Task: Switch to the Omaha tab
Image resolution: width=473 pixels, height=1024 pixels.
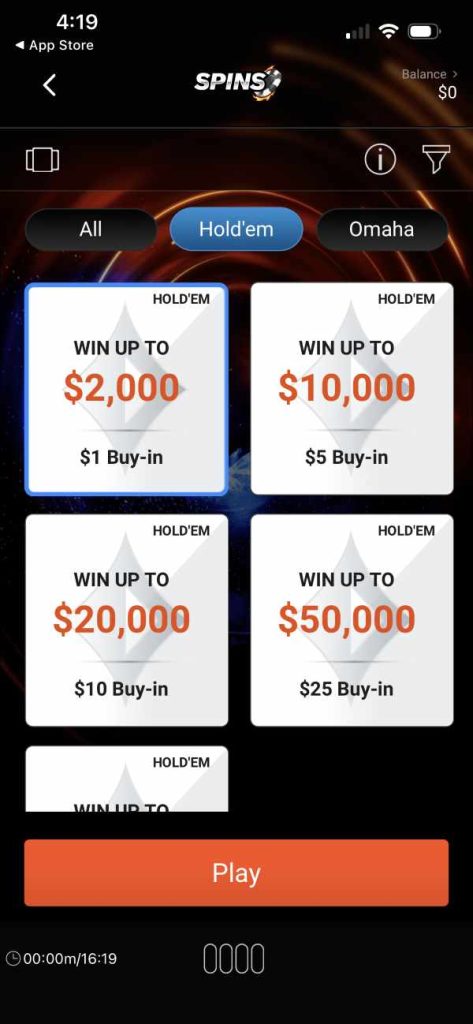Action: coord(382,229)
